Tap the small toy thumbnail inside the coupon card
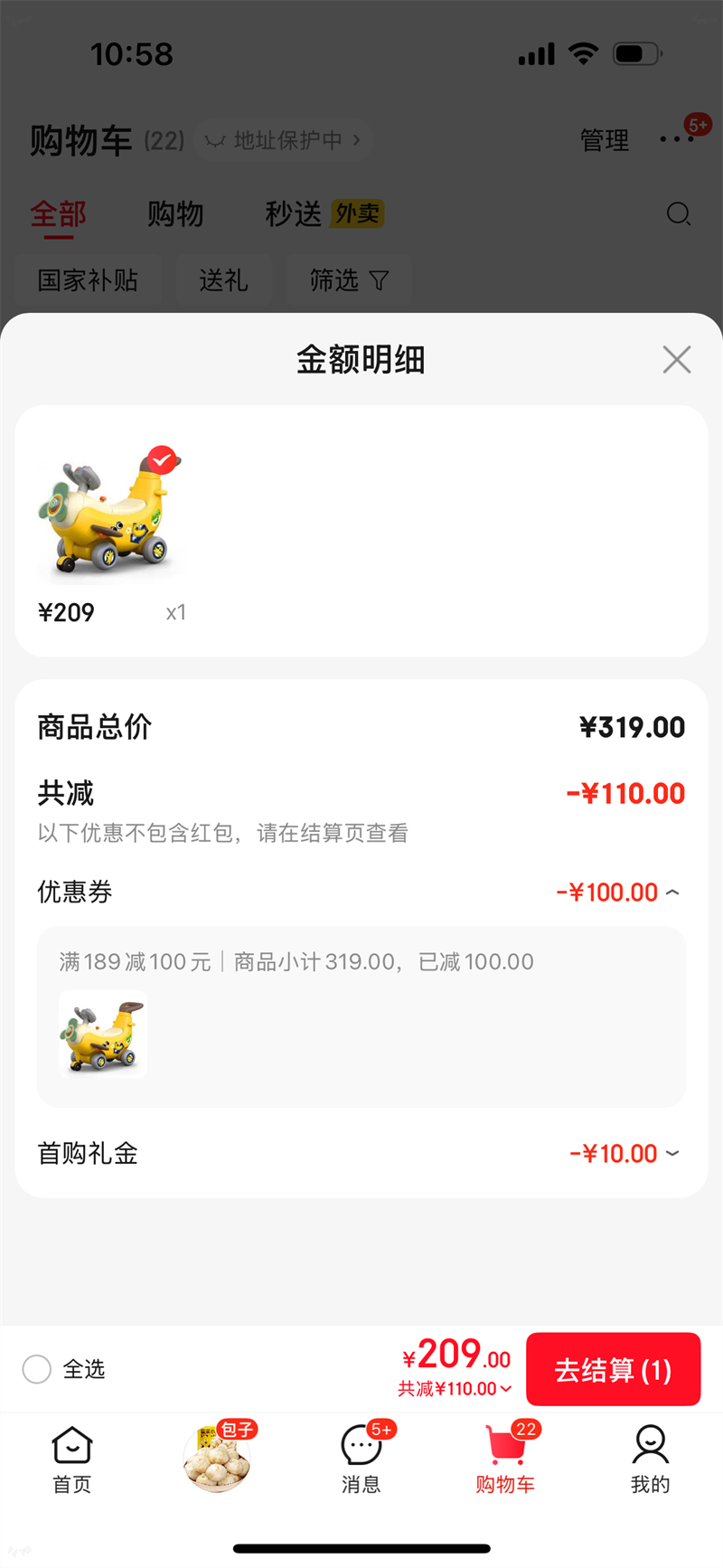Image resolution: width=723 pixels, height=1568 pixels. point(102,1034)
